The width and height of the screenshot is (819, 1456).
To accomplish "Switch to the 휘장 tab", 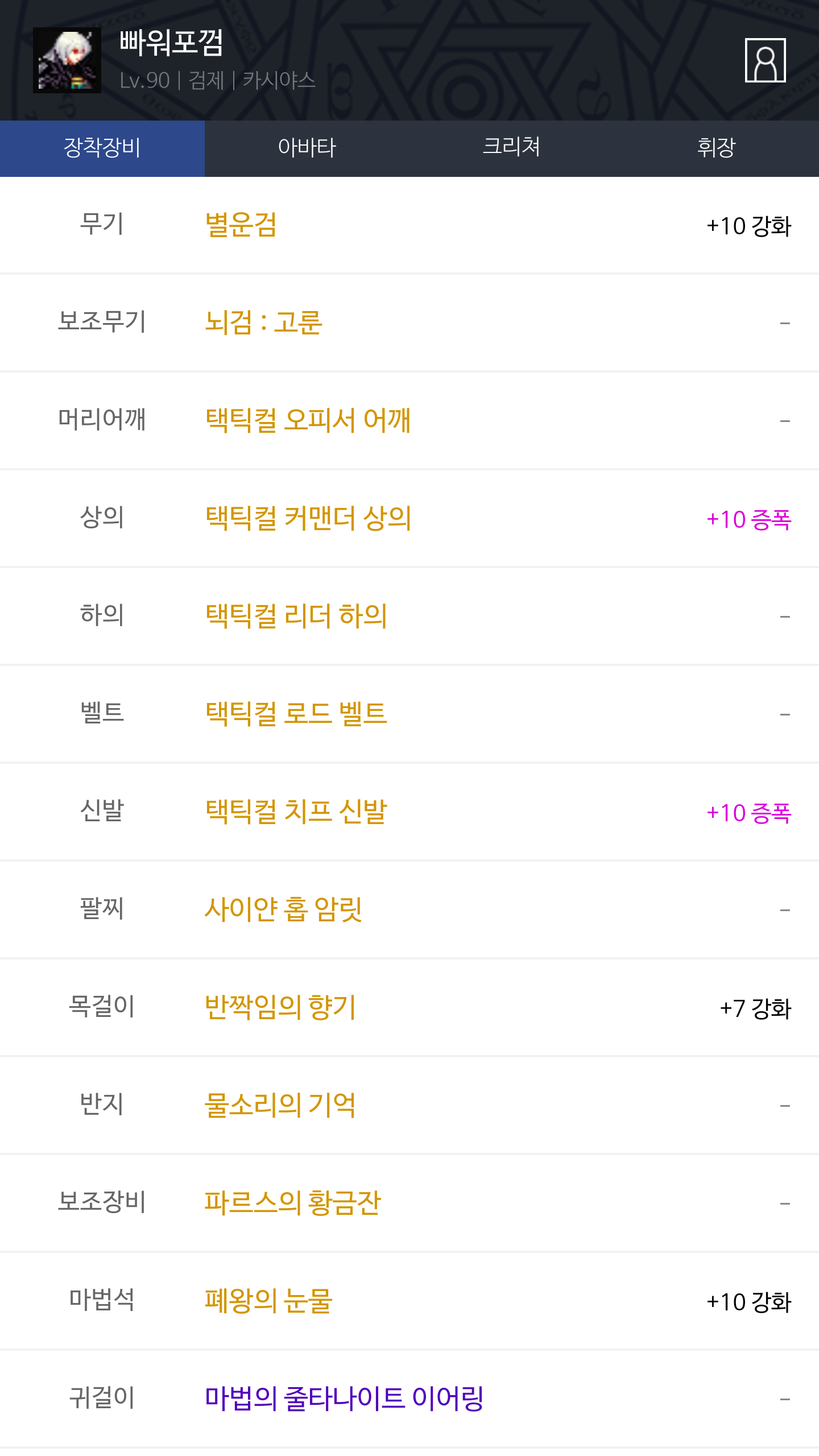I will [717, 148].
